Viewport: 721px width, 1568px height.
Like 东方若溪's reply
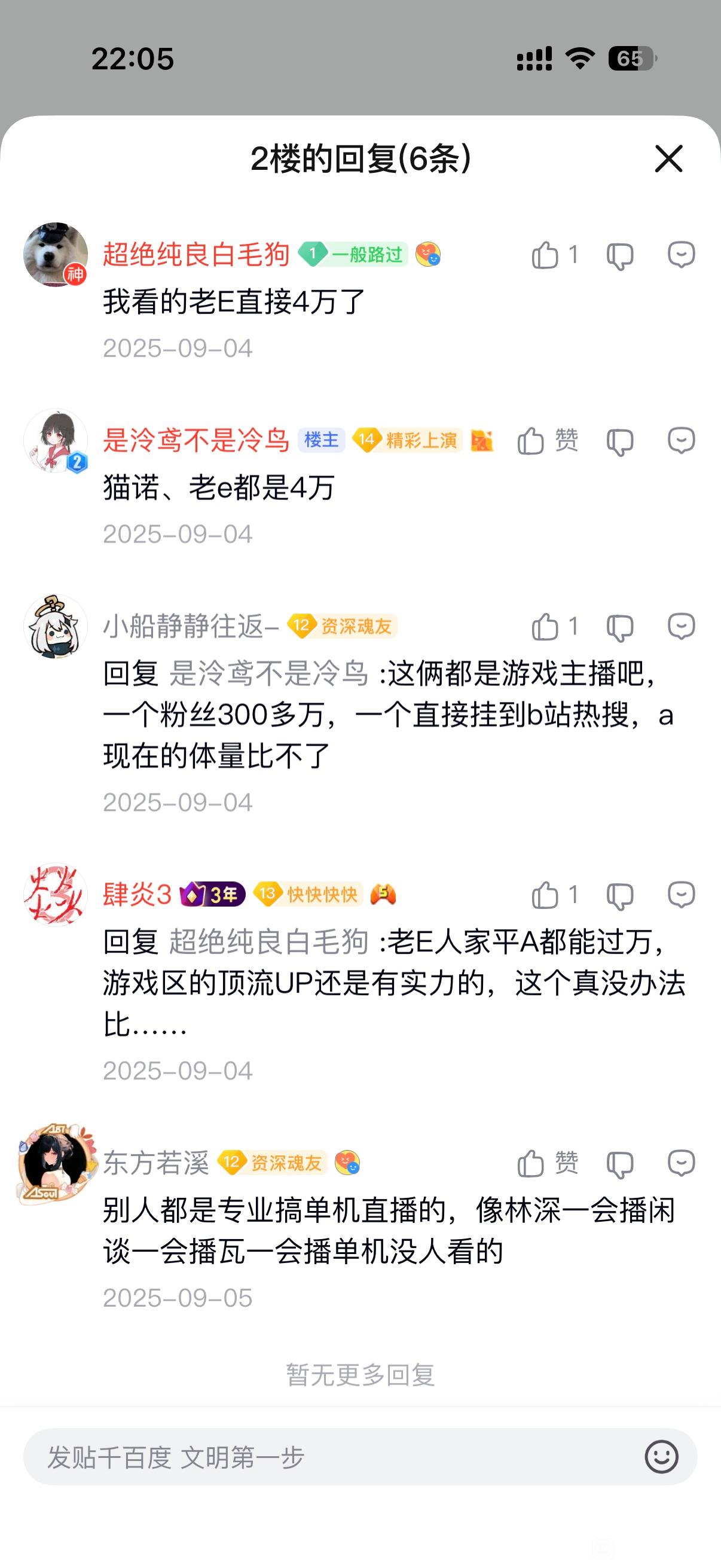(531, 1163)
